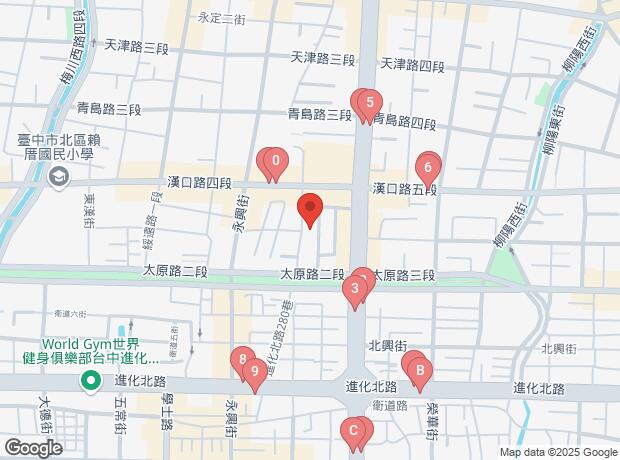Select map marker labeled 3

[x=352, y=291]
